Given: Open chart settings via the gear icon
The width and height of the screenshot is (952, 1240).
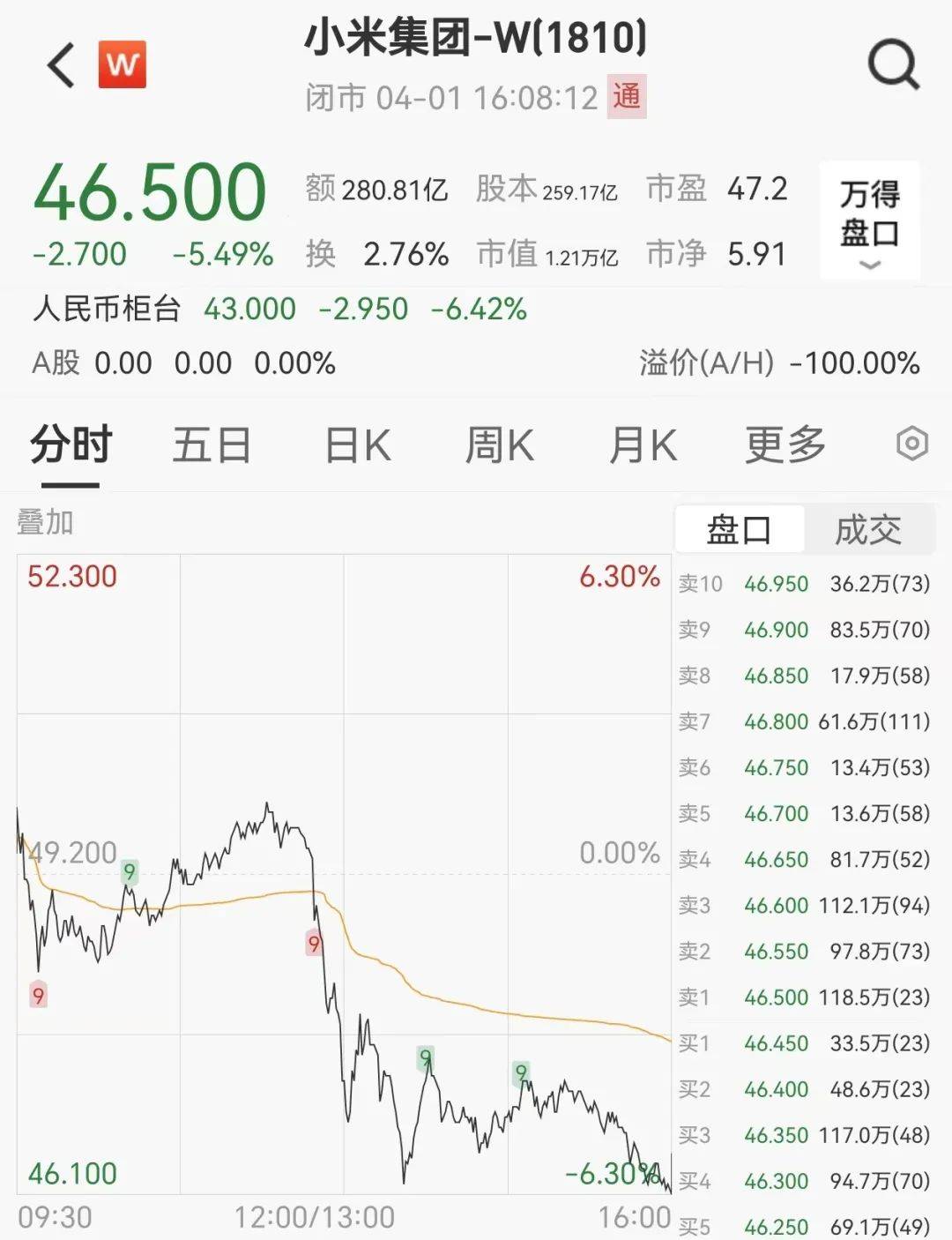Looking at the screenshot, I should click(913, 445).
